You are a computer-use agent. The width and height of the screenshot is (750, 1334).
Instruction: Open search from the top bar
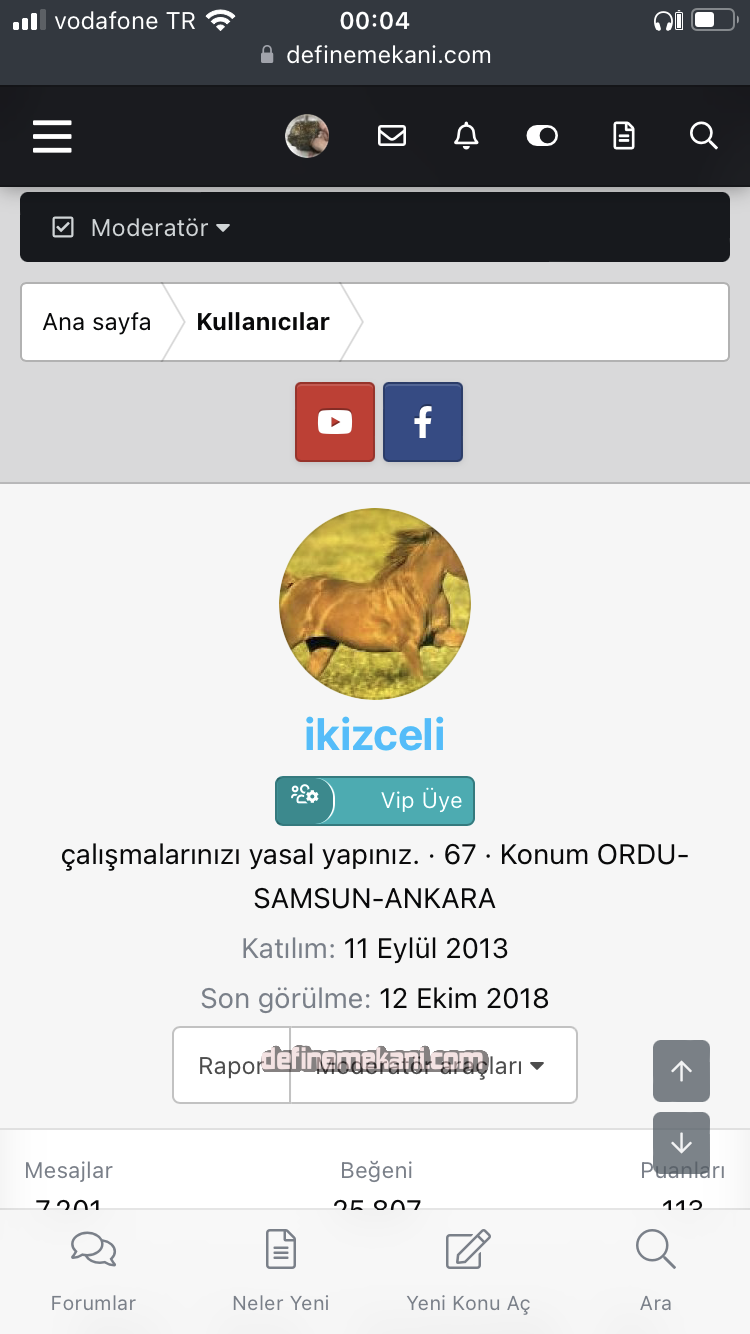[704, 136]
